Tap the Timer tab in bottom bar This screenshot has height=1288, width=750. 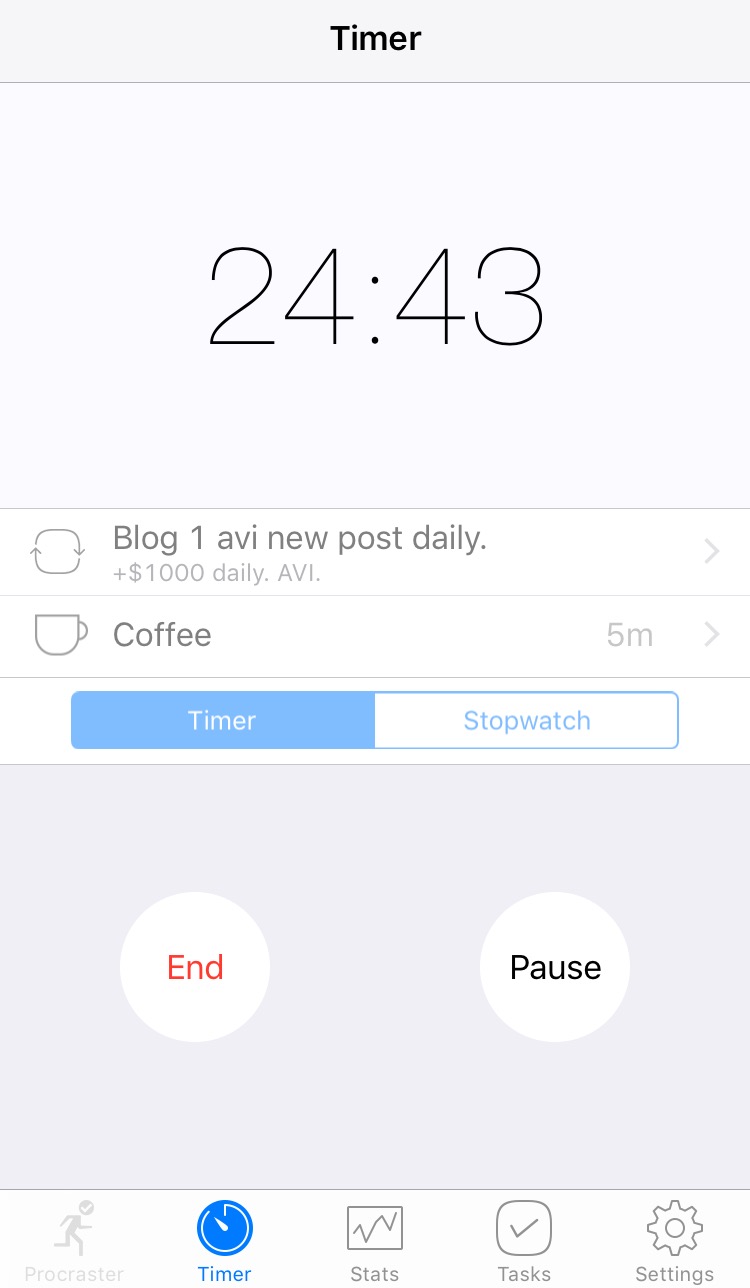point(225,1240)
